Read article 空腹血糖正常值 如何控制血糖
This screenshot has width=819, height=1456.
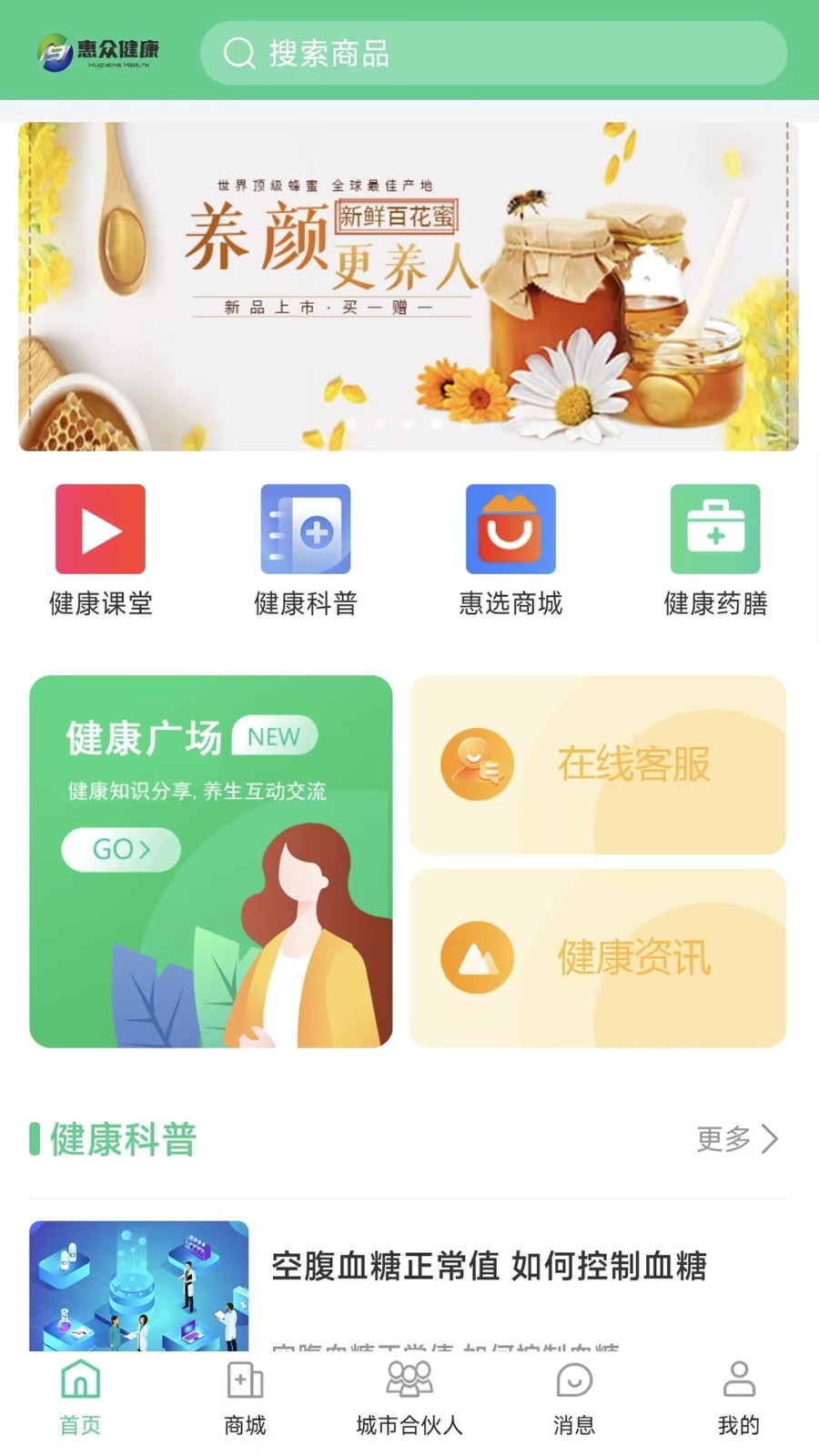pos(489,1266)
